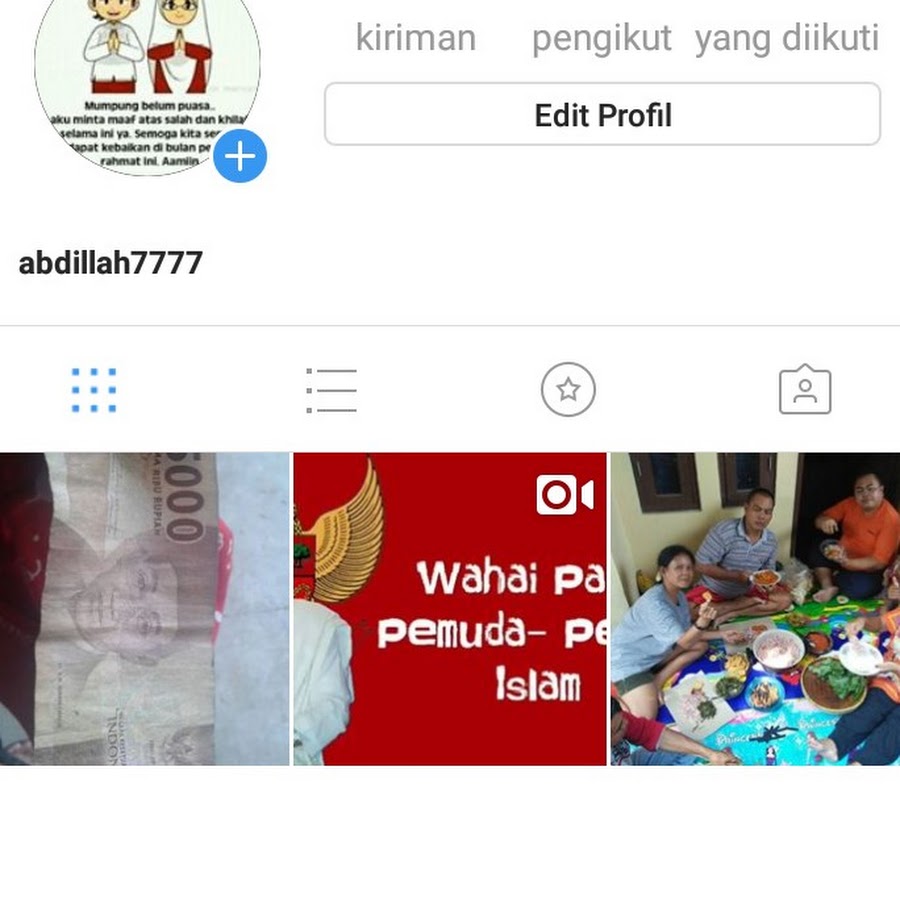This screenshot has height=900, width=900.
Task: Open the banknote photo post
Action: pyautogui.click(x=145, y=609)
